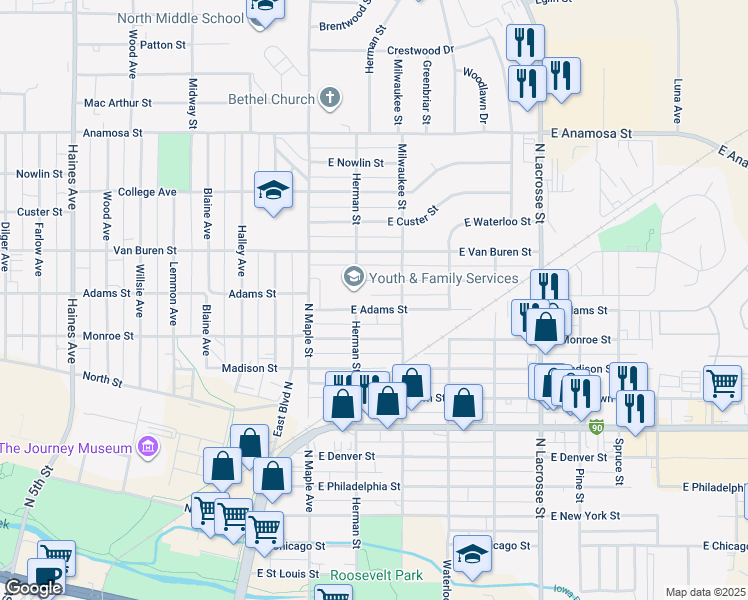
Task: Select the shopping cart marker east of Spruce St
Action: [x=722, y=381]
